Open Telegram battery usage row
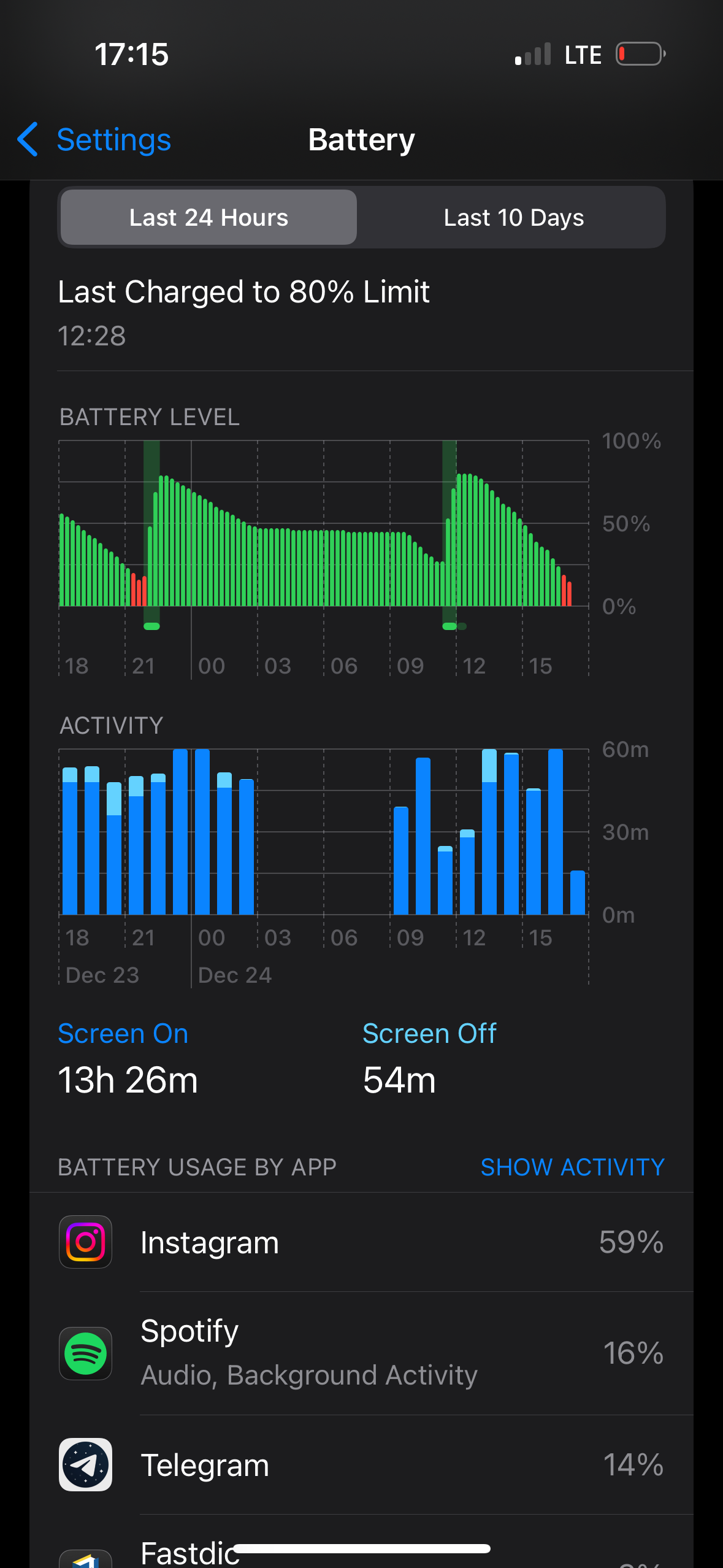 click(x=361, y=1465)
